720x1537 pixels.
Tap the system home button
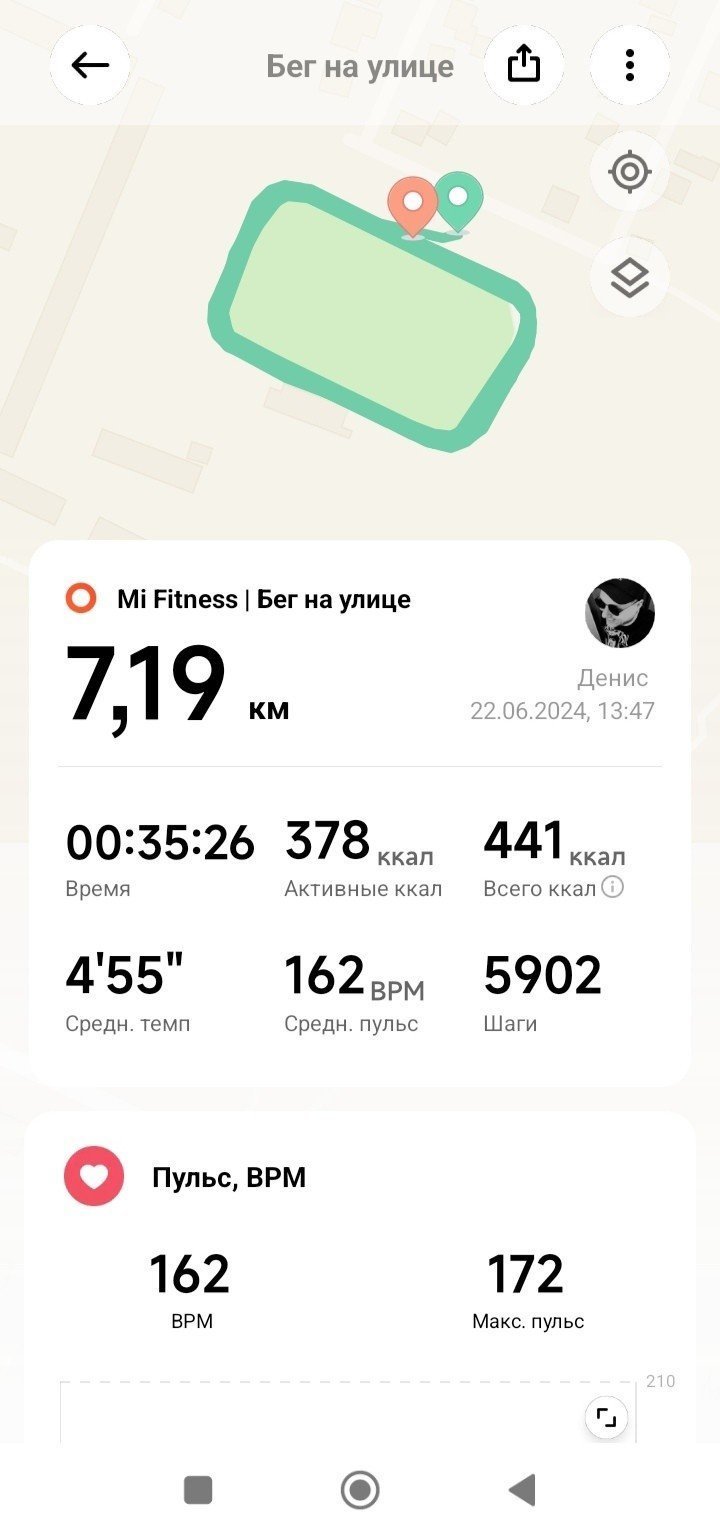pos(360,1490)
